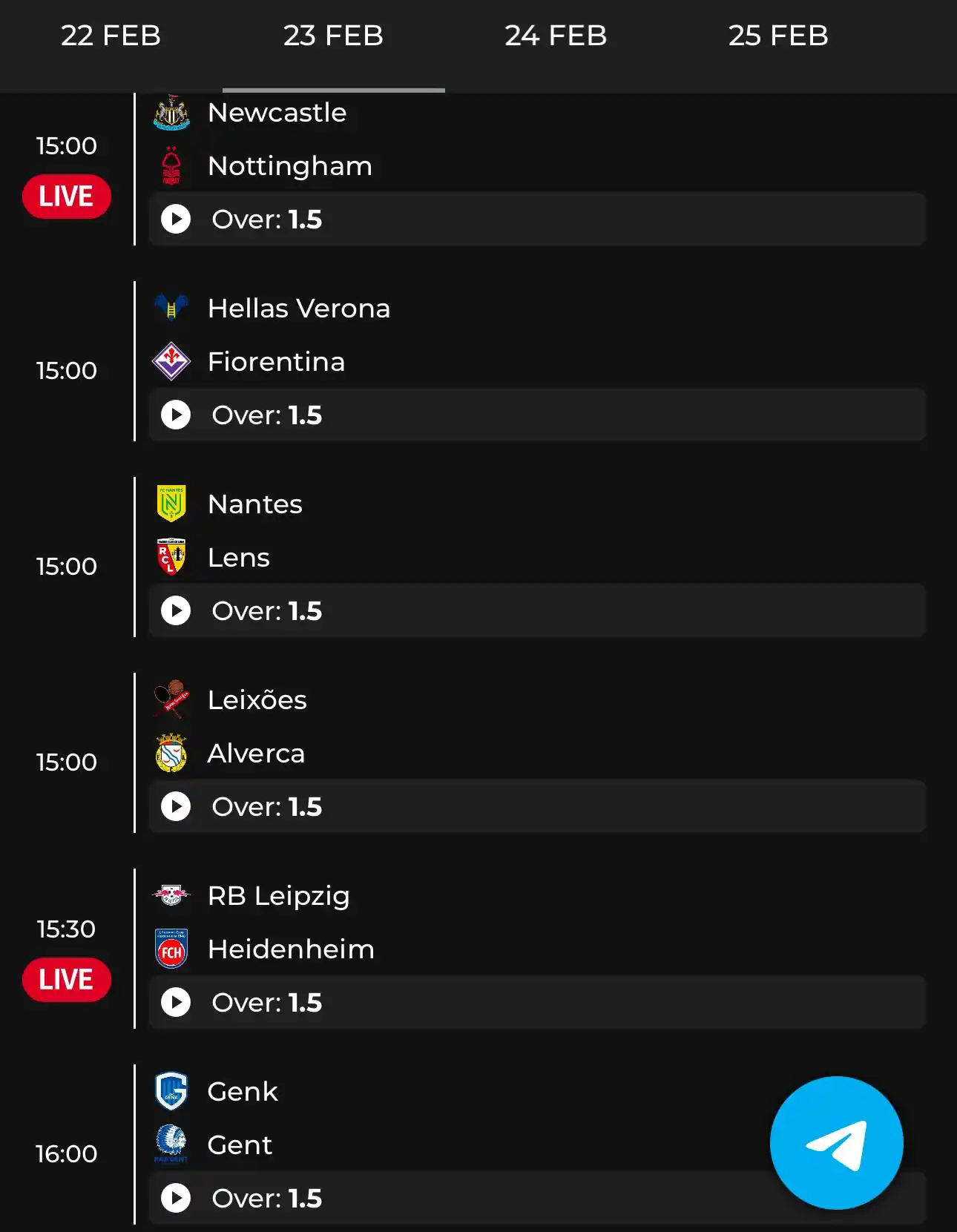Tap Over 1.5 tip for Newcastle match
Viewport: 957px width, 1232px height.
coord(537,220)
